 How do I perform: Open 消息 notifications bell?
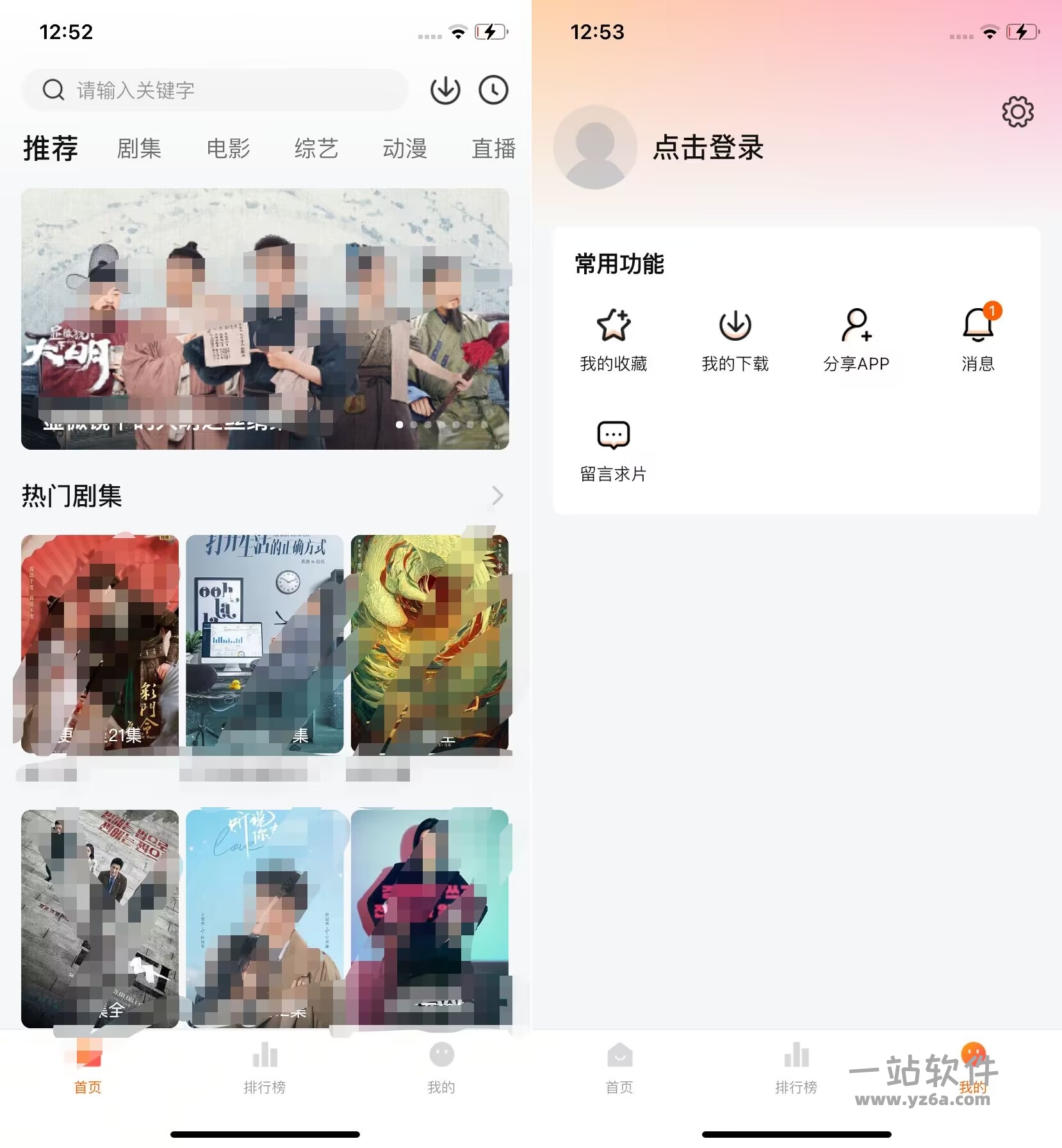[977, 340]
